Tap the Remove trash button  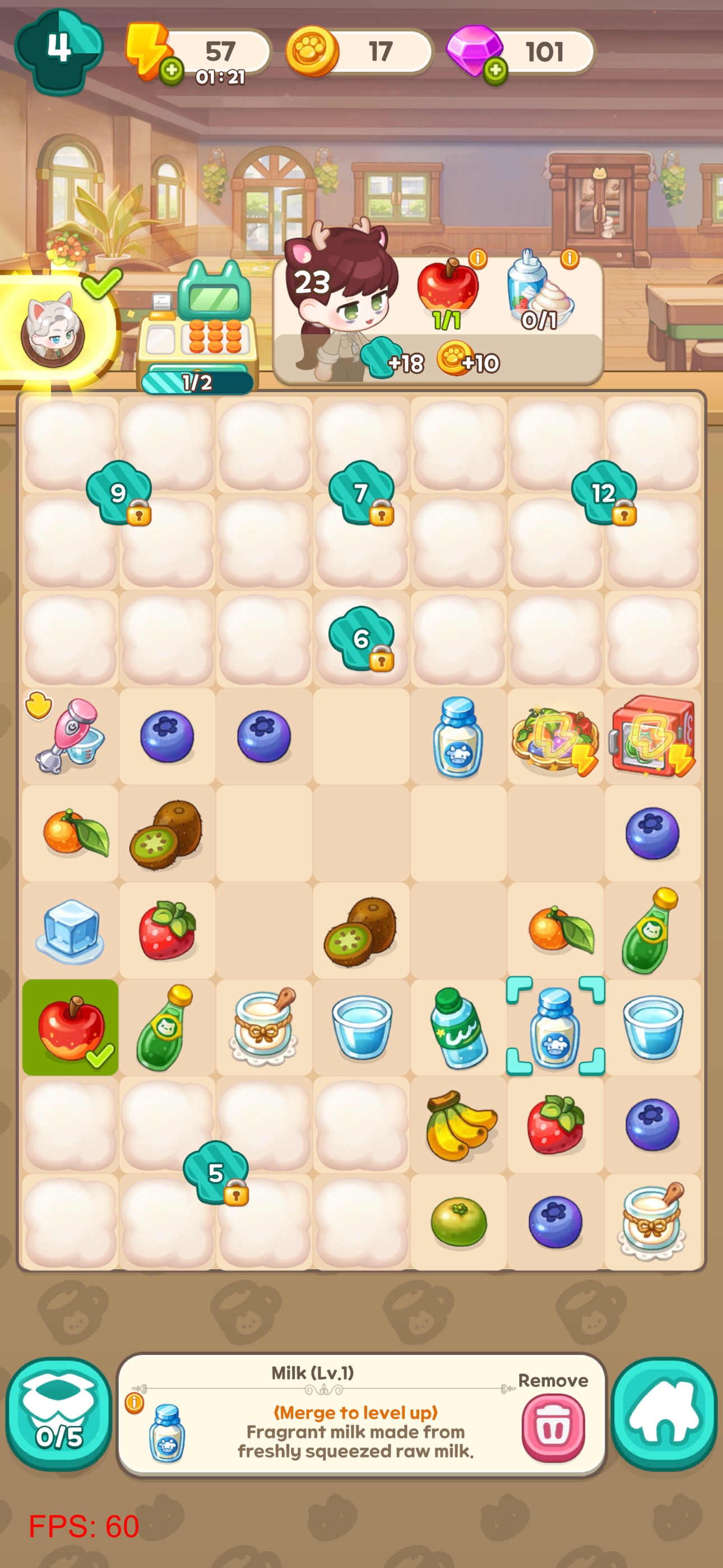pyautogui.click(x=553, y=1427)
